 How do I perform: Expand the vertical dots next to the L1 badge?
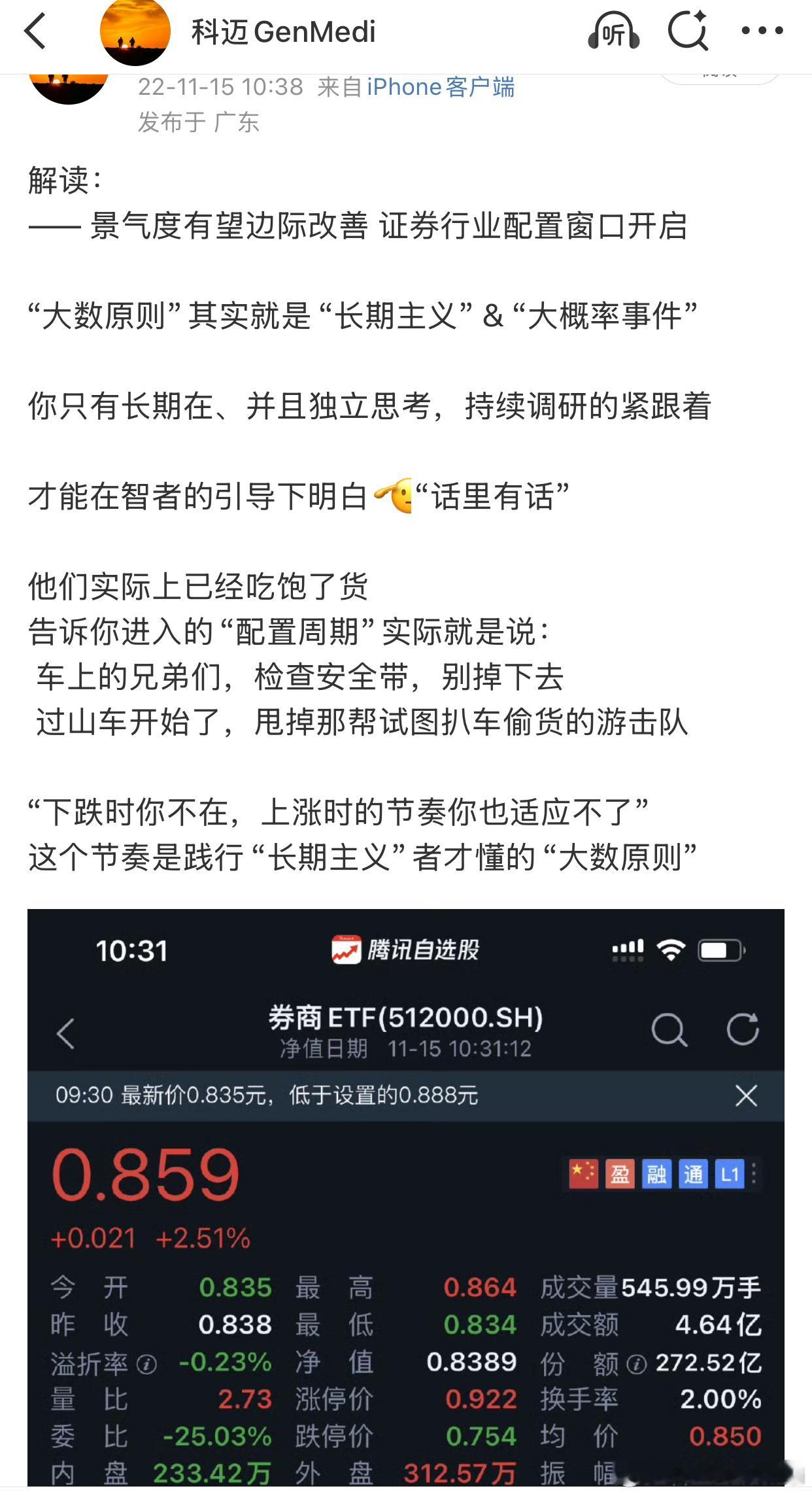pyautogui.click(x=754, y=1173)
